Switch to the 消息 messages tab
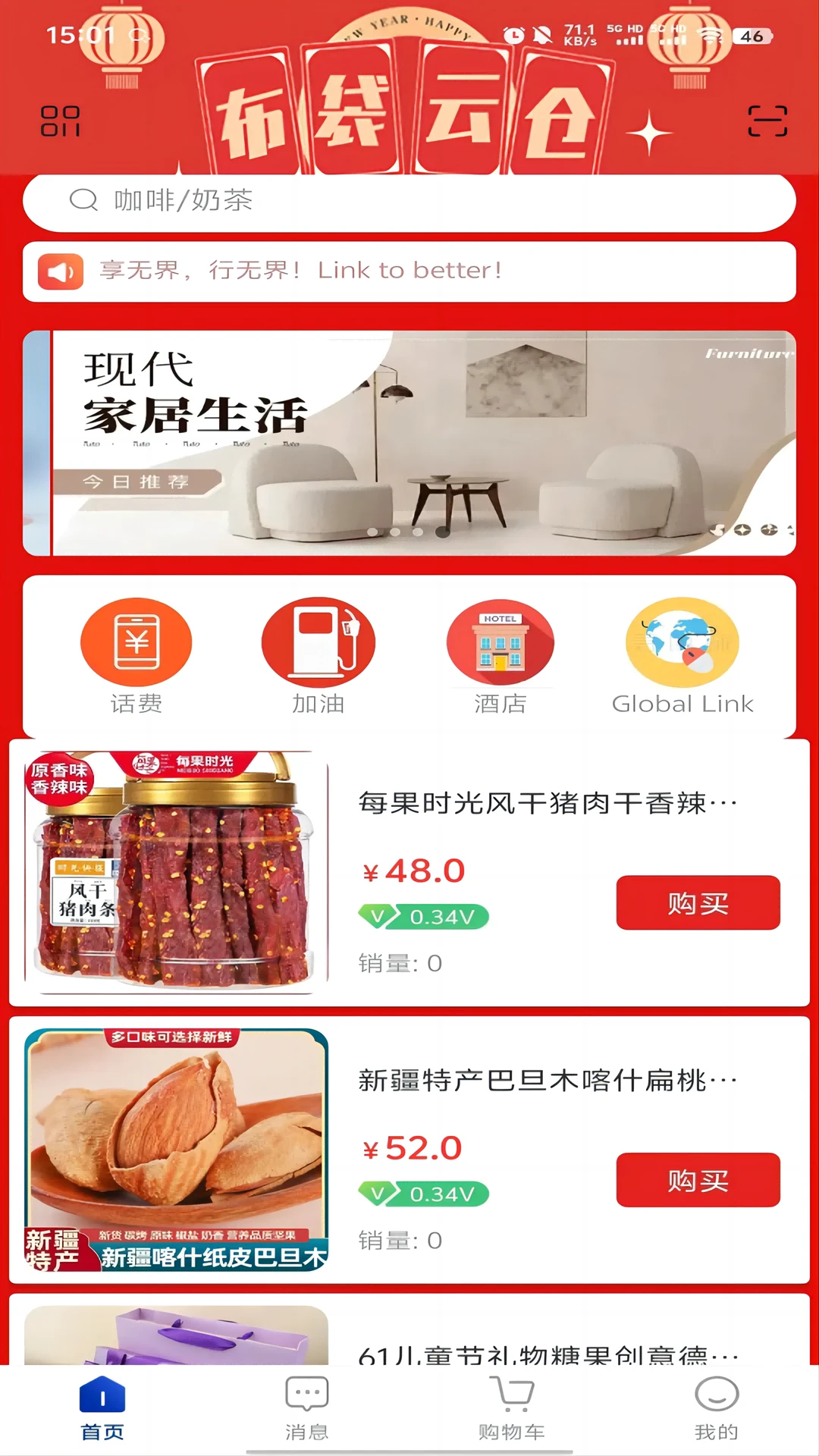This screenshot has width=819, height=1456. point(306,1407)
